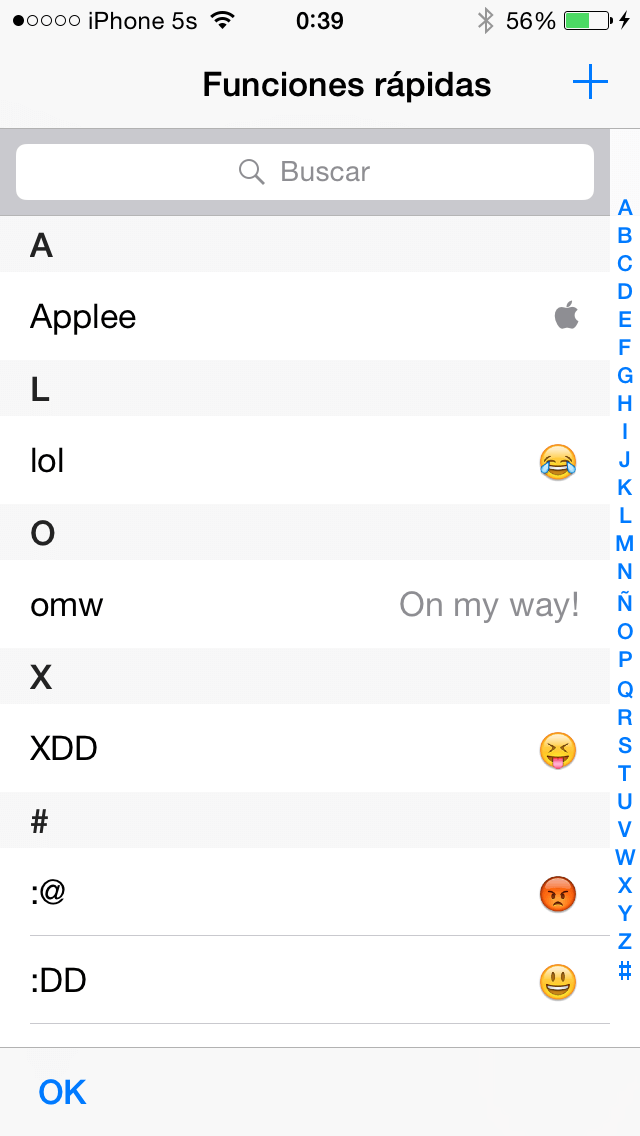Edit the :@ shortcut

300,893
